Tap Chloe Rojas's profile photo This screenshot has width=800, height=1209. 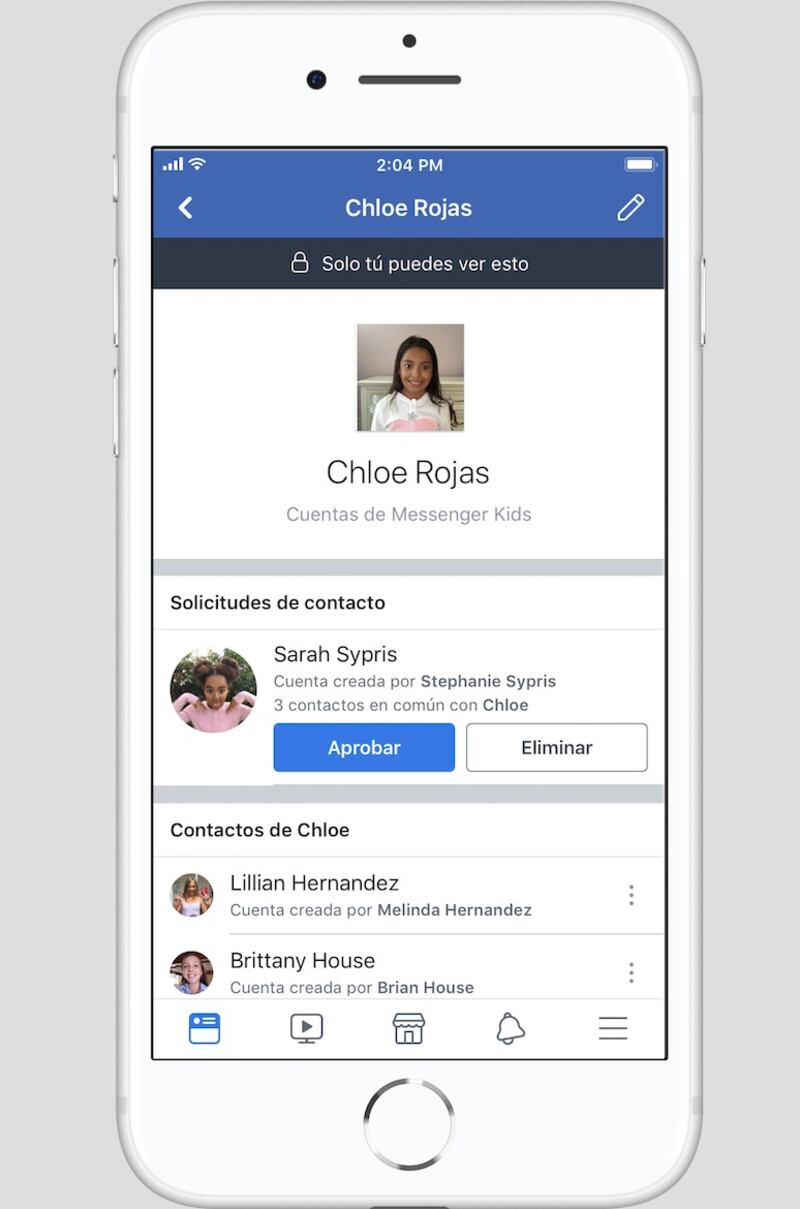click(410, 377)
